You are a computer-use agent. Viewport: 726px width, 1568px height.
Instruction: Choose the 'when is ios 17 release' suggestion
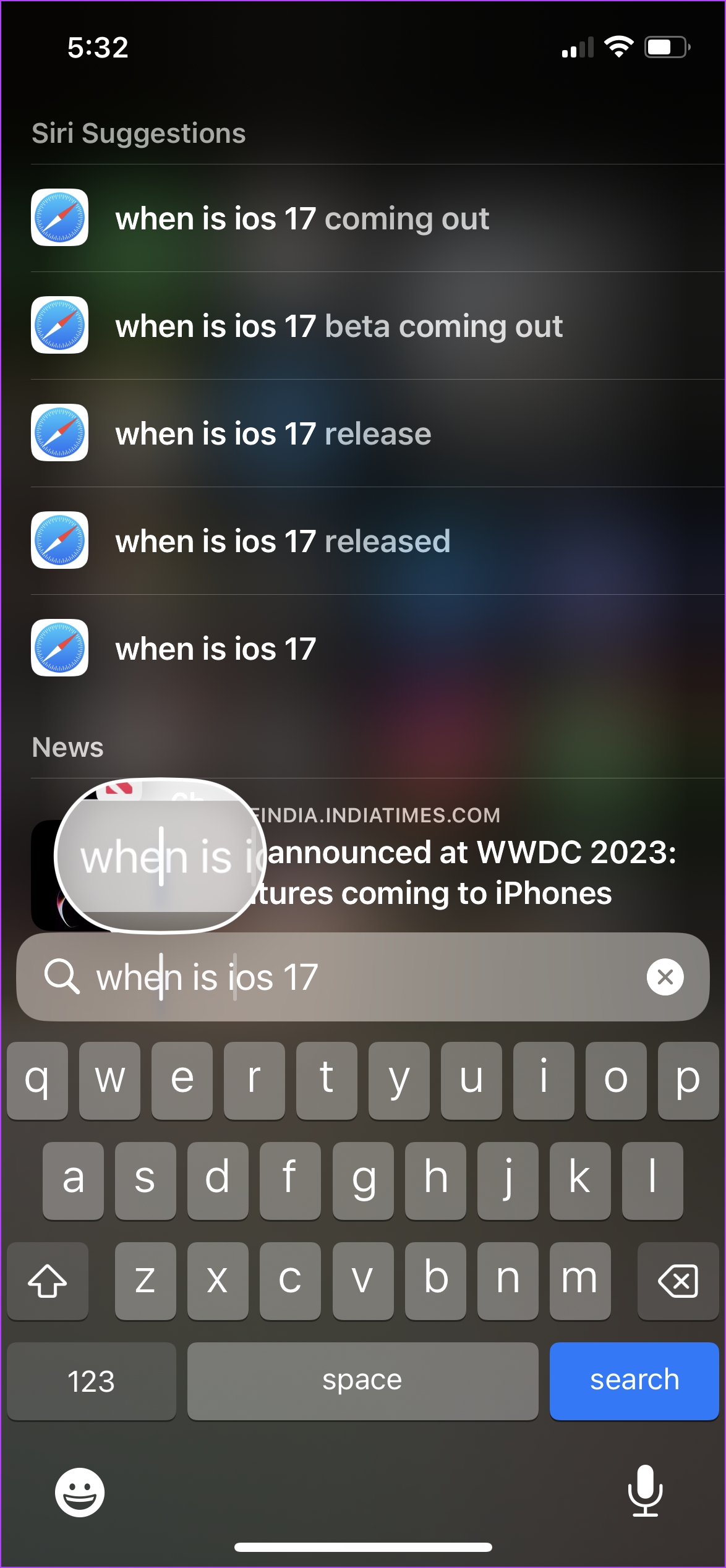(x=273, y=433)
